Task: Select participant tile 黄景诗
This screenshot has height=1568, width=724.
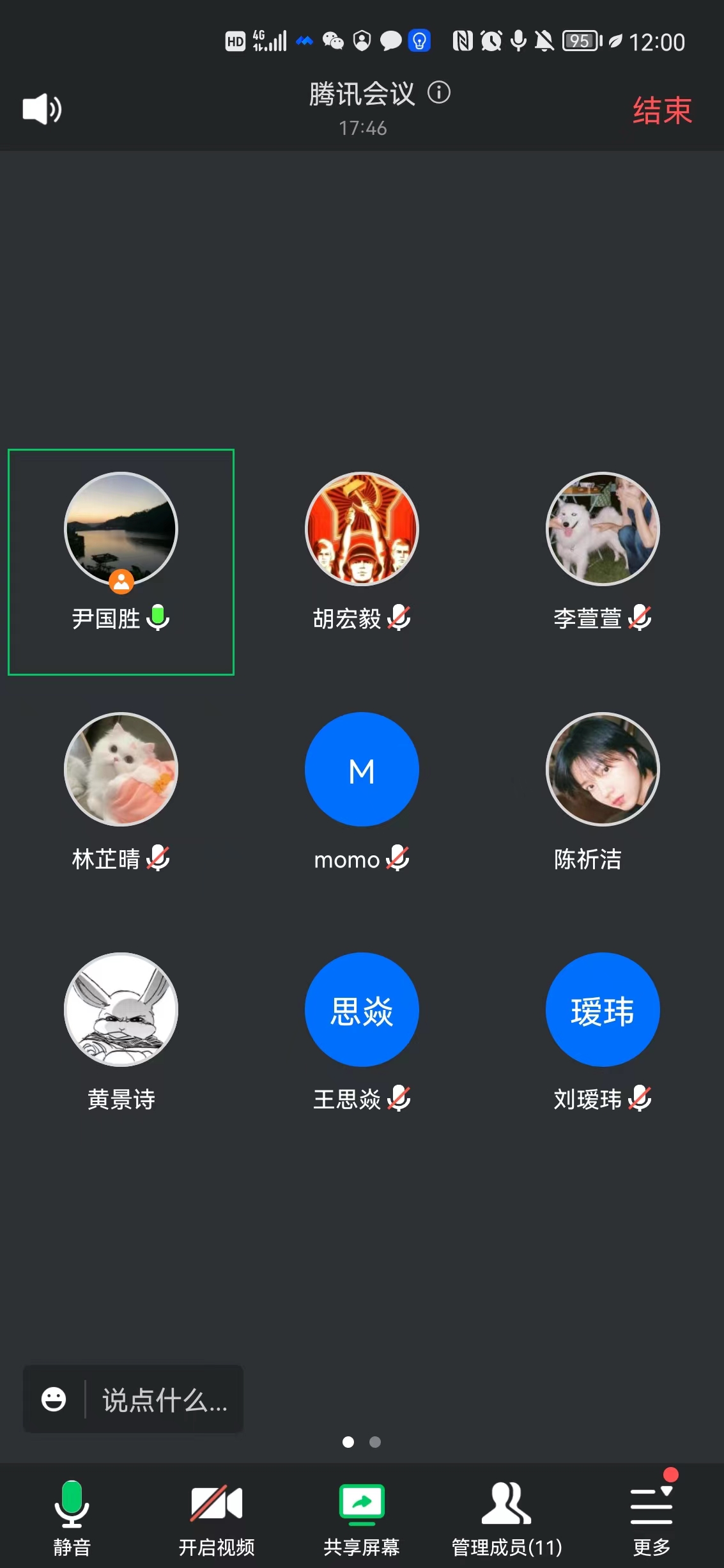Action: coord(121,1010)
